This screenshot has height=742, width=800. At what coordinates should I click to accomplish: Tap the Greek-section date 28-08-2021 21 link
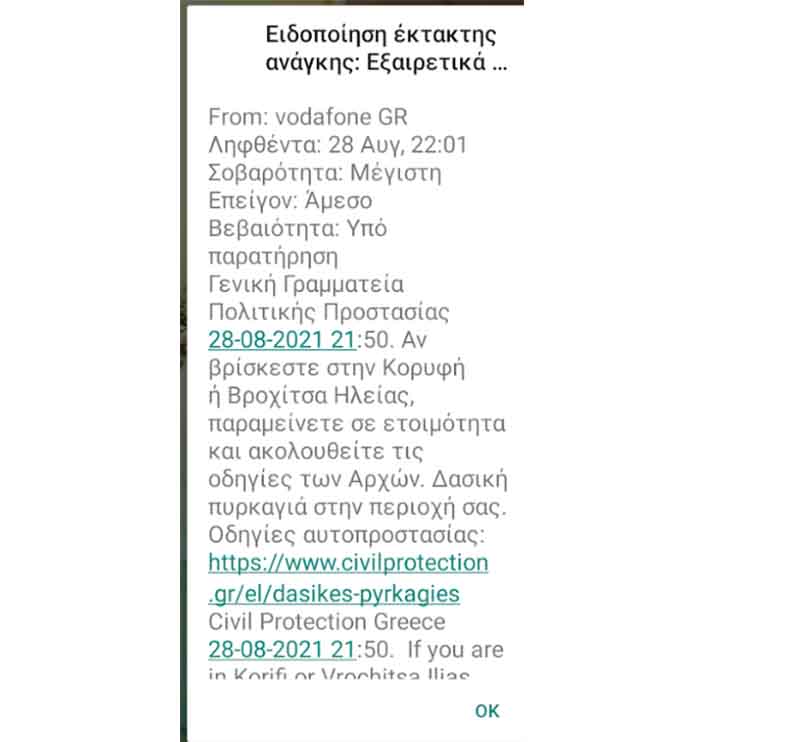click(x=282, y=339)
